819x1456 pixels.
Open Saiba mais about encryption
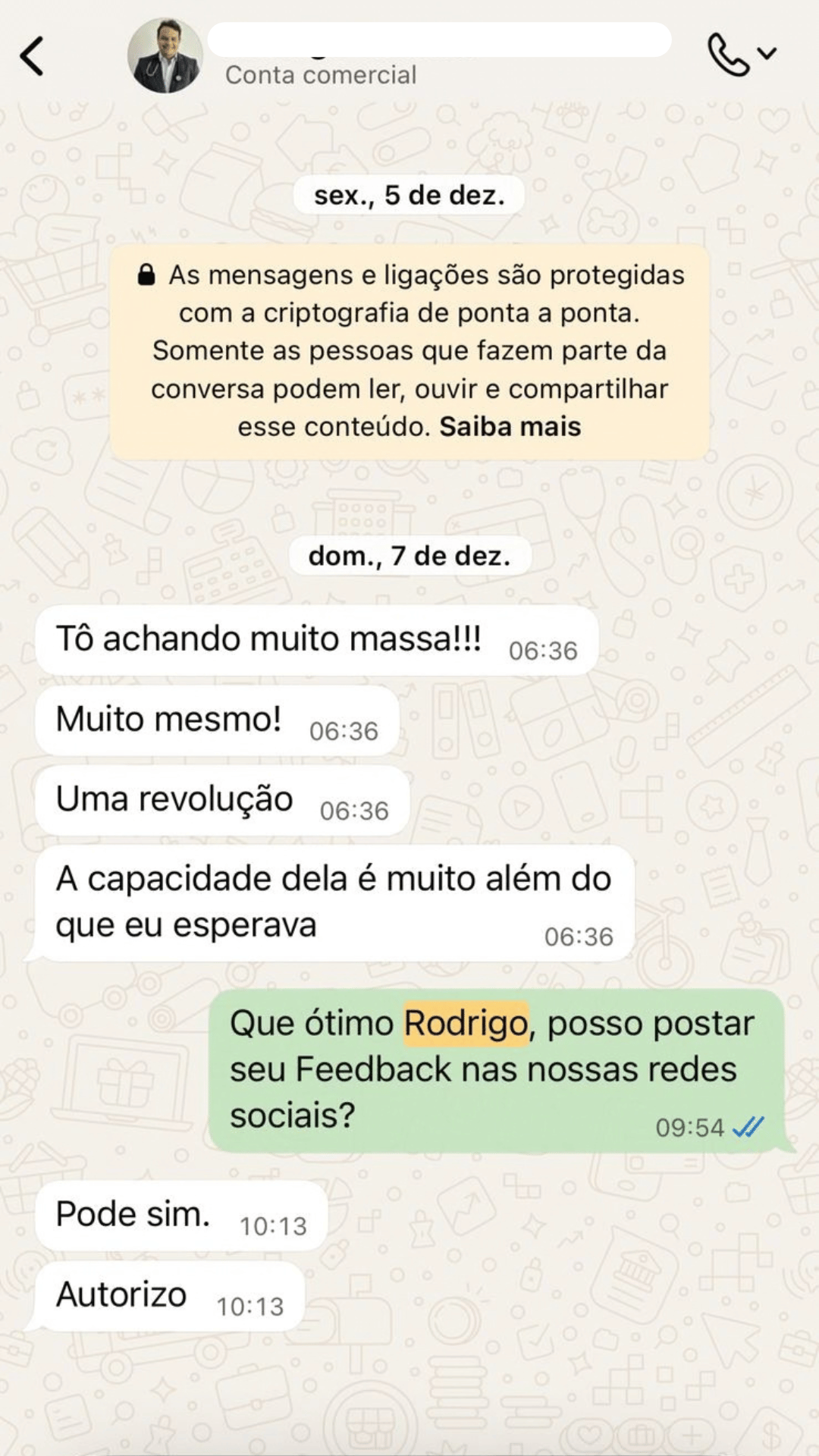click(510, 427)
